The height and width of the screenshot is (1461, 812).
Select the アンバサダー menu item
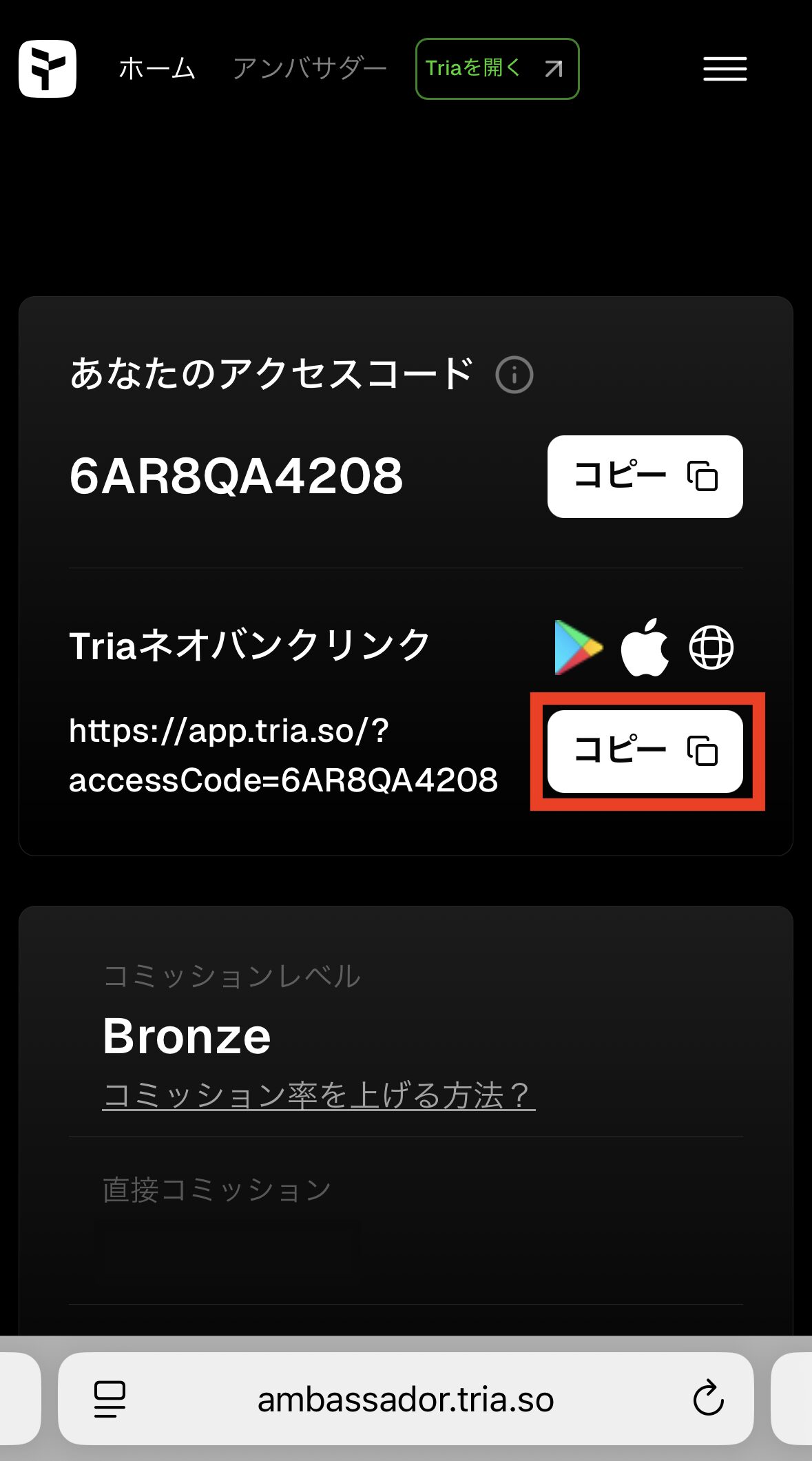pyautogui.click(x=311, y=68)
